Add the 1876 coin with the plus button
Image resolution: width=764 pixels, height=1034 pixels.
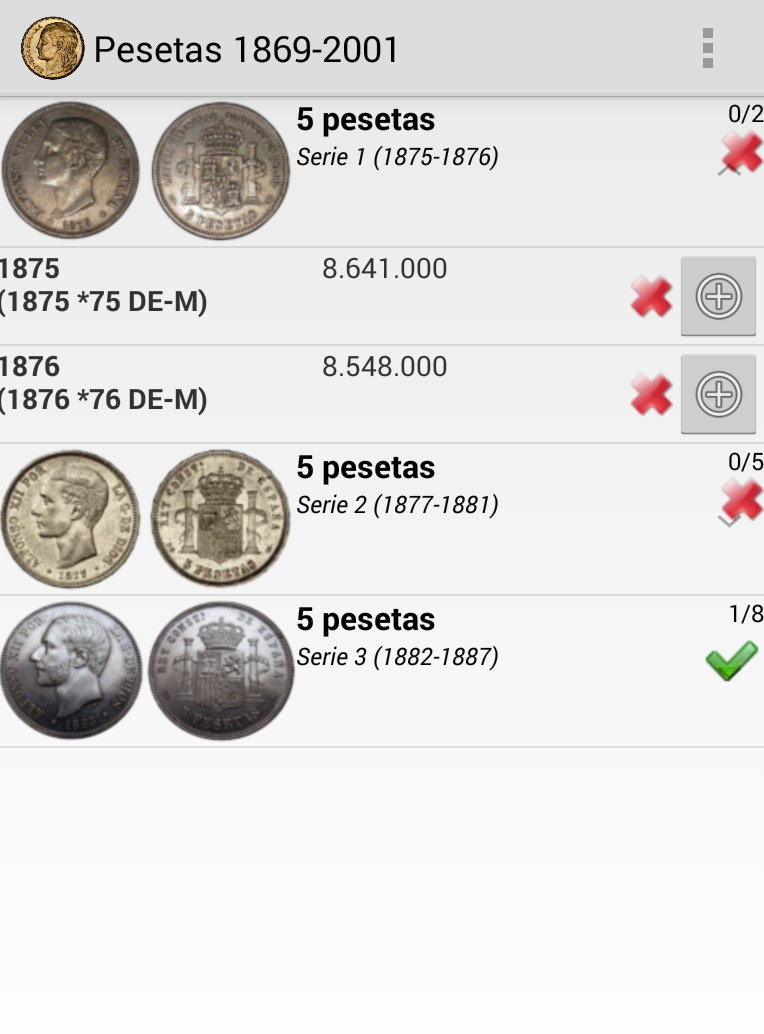(x=718, y=394)
